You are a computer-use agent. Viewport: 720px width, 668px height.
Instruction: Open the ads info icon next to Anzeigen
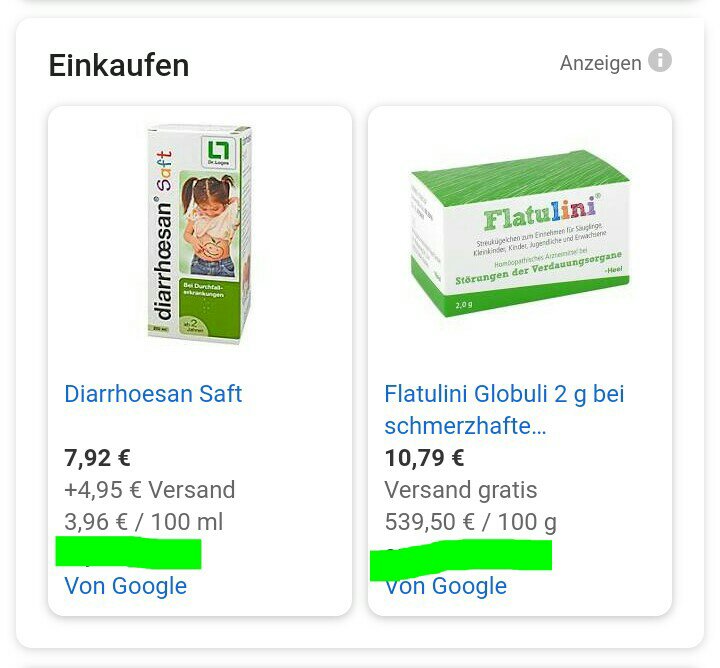(659, 61)
